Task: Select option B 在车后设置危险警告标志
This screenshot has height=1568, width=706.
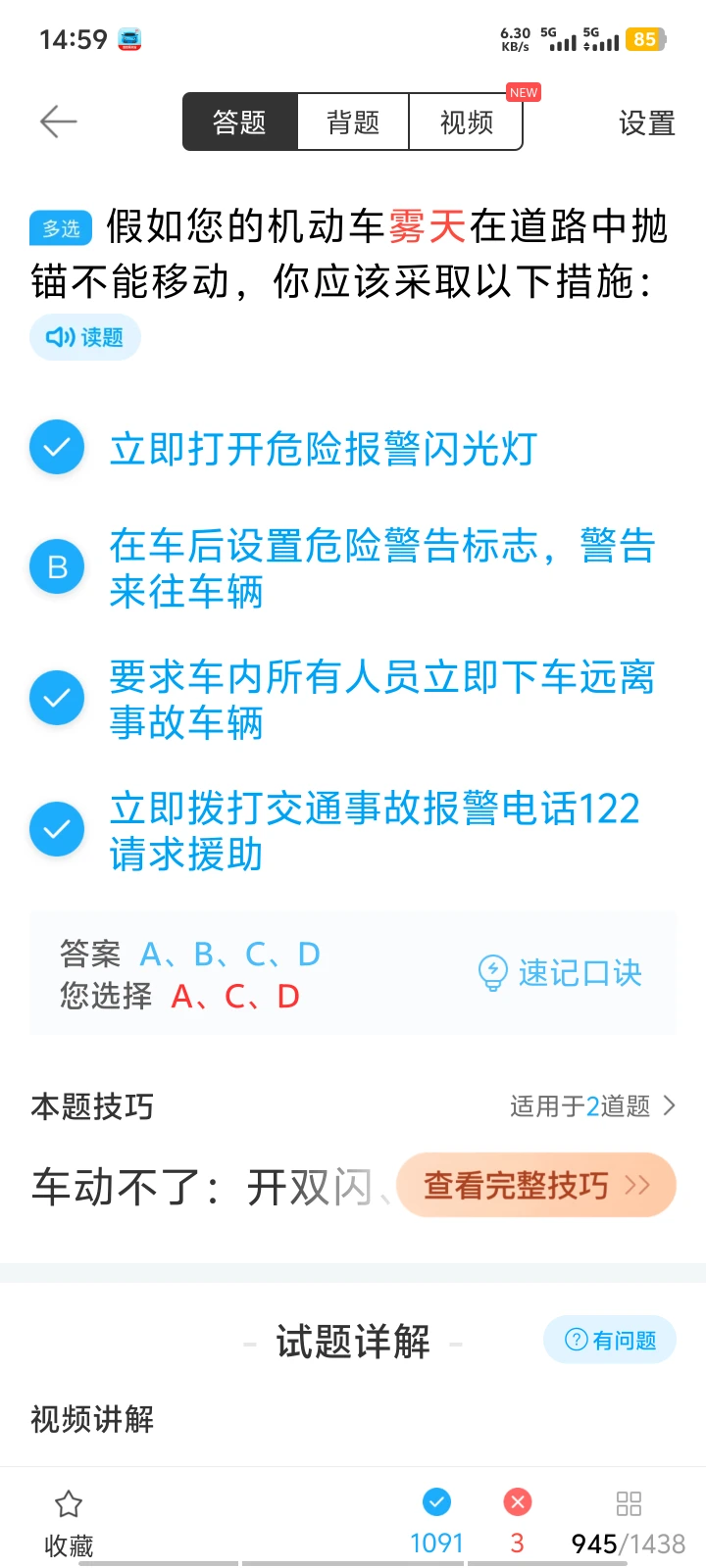Action: pos(382,568)
